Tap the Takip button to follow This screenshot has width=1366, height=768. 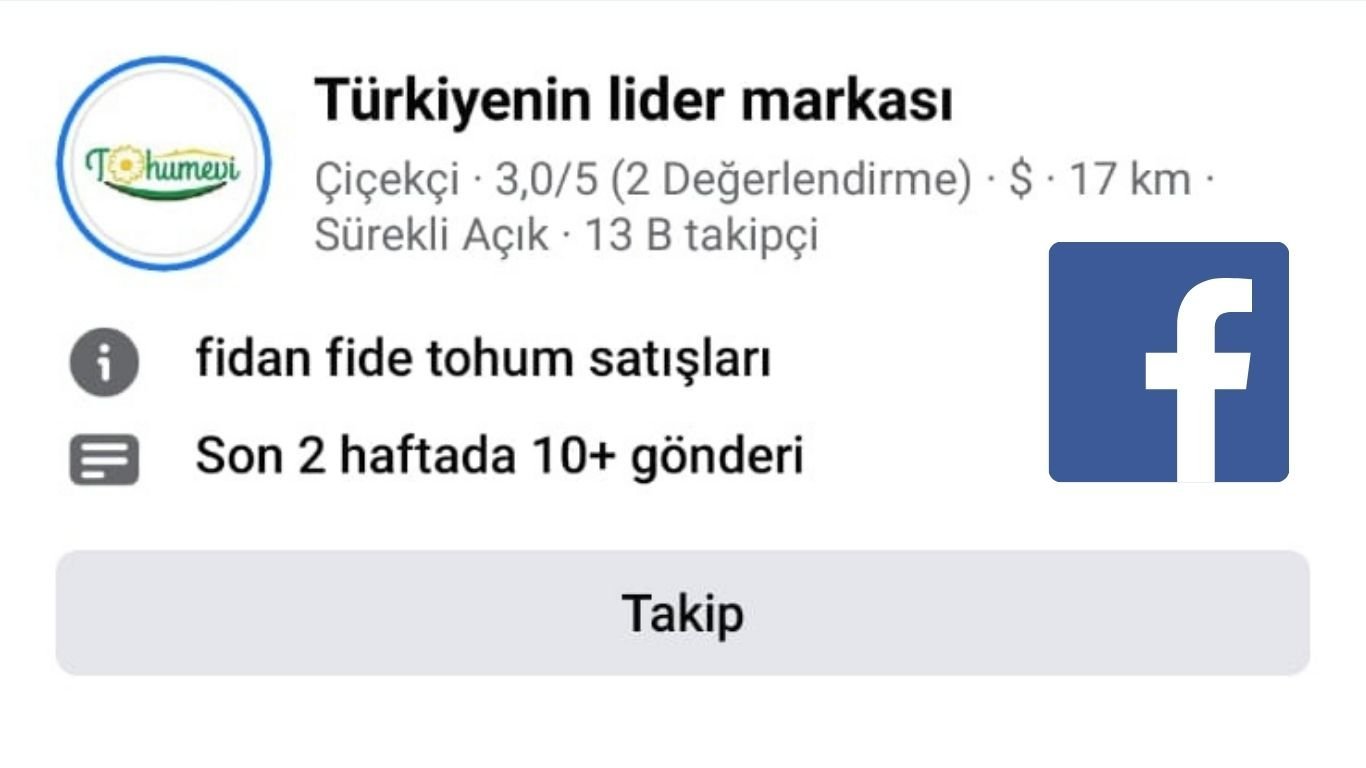(x=682, y=612)
